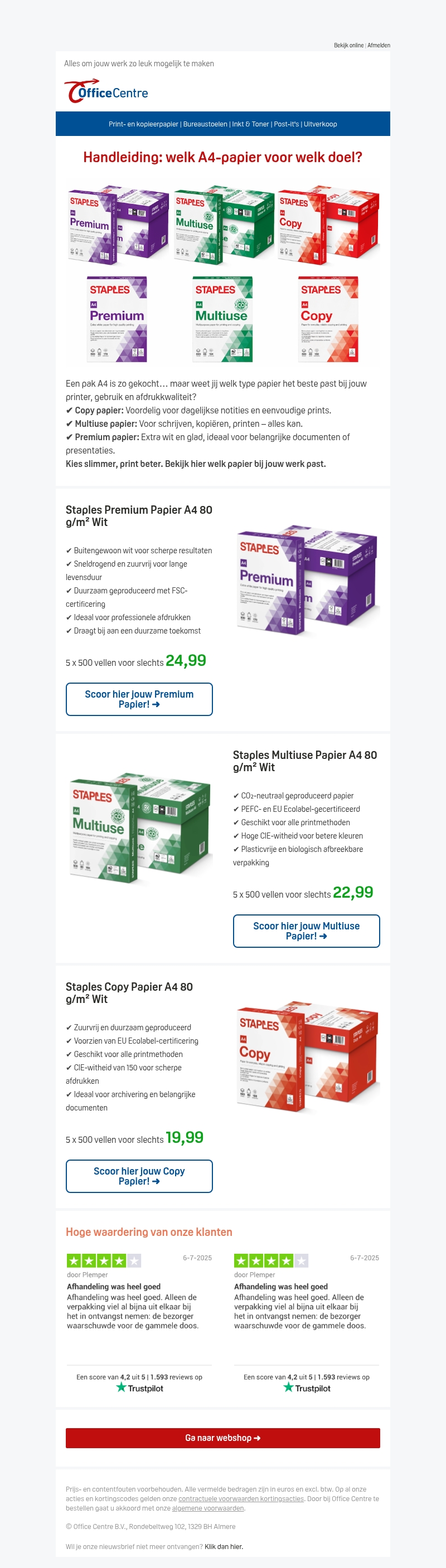Go to Bureaustoelen category
Image resolution: width=446 pixels, height=1568 pixels.
(205, 124)
